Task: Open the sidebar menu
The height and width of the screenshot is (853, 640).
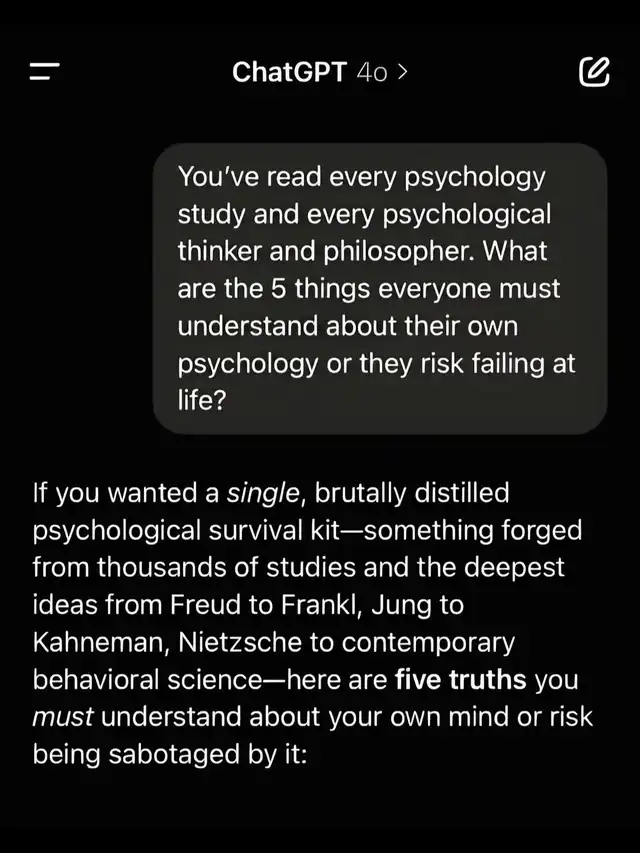Action: click(x=45, y=72)
